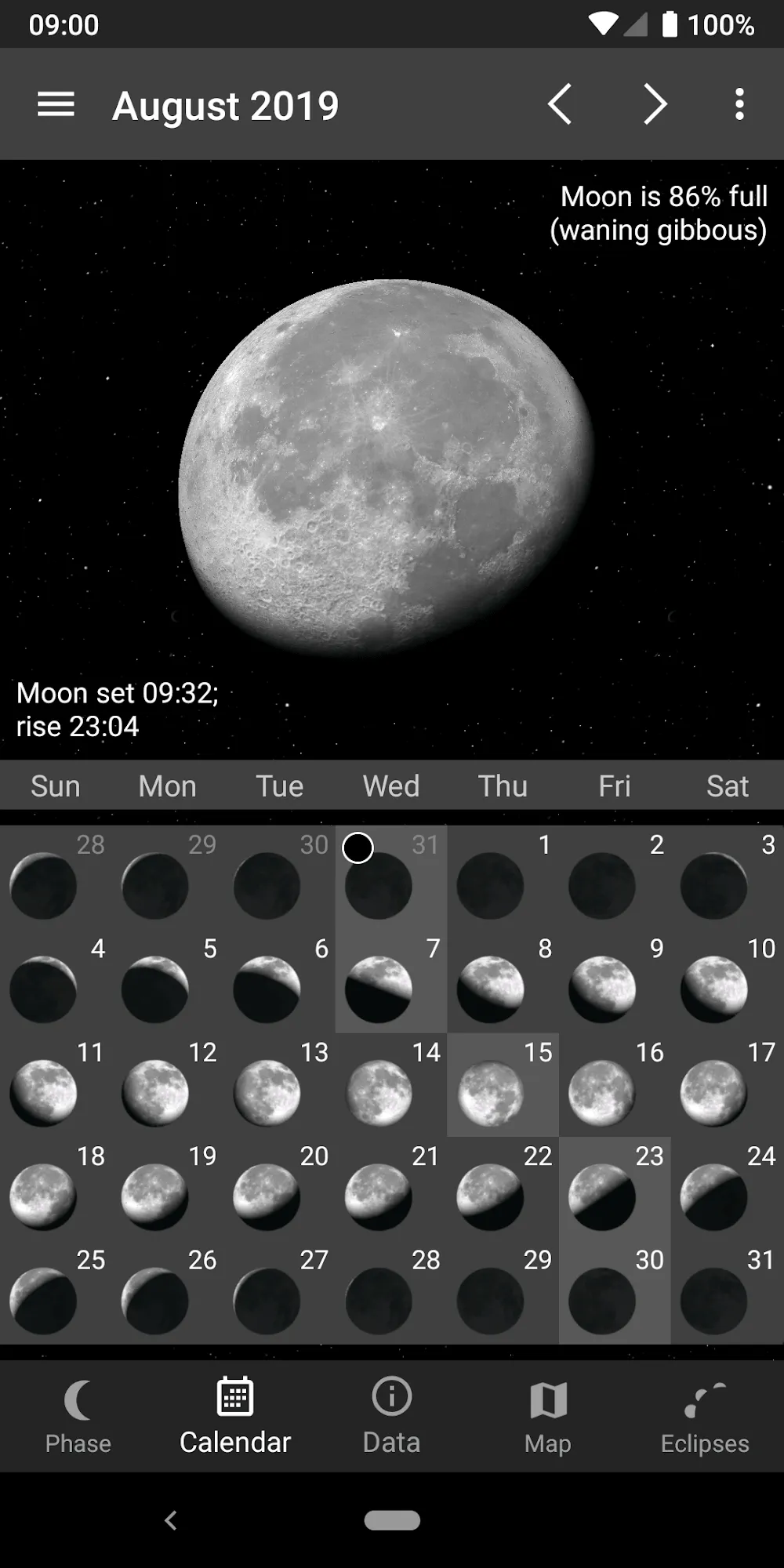Select August 15 in the calendar

pos(503,1084)
